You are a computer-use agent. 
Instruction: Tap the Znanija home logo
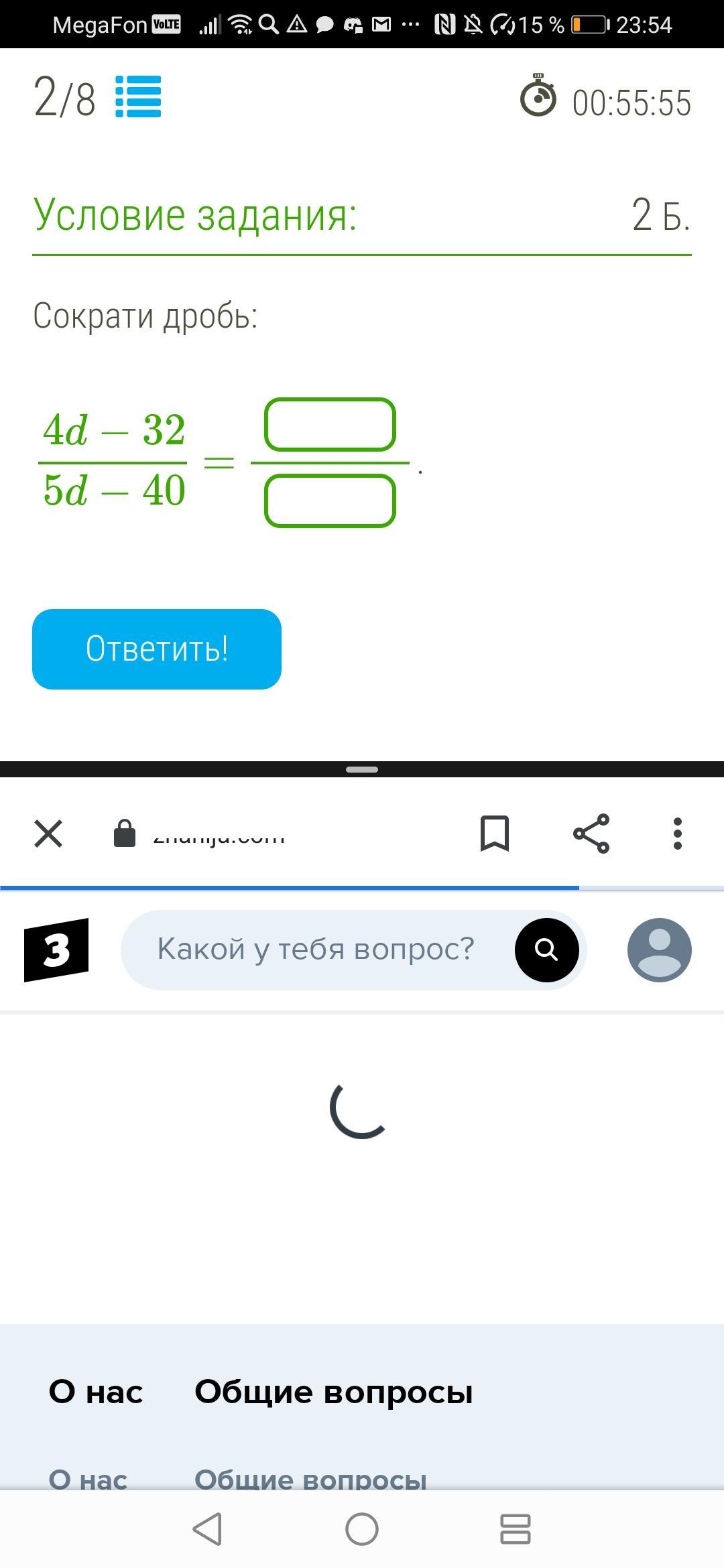(x=56, y=950)
